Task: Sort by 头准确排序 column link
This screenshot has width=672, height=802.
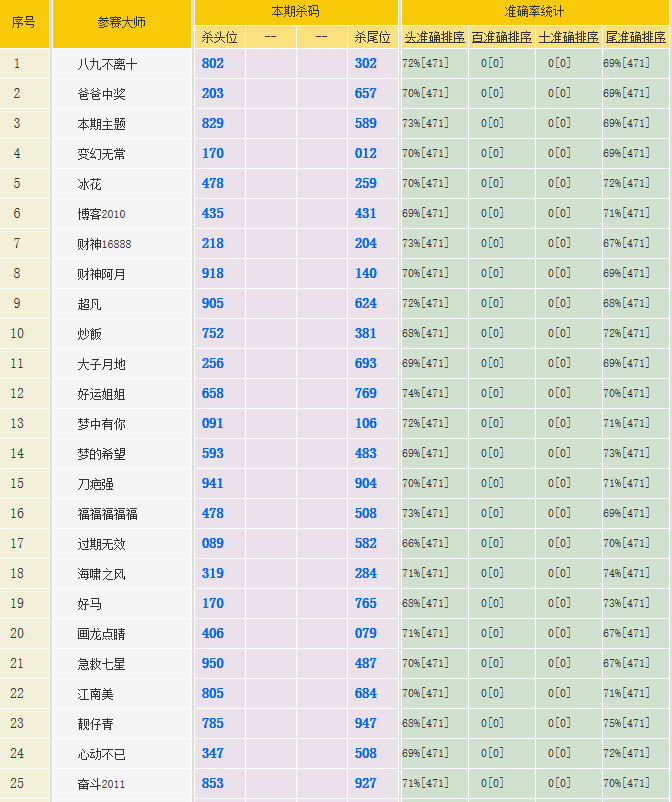Action: [x=434, y=37]
